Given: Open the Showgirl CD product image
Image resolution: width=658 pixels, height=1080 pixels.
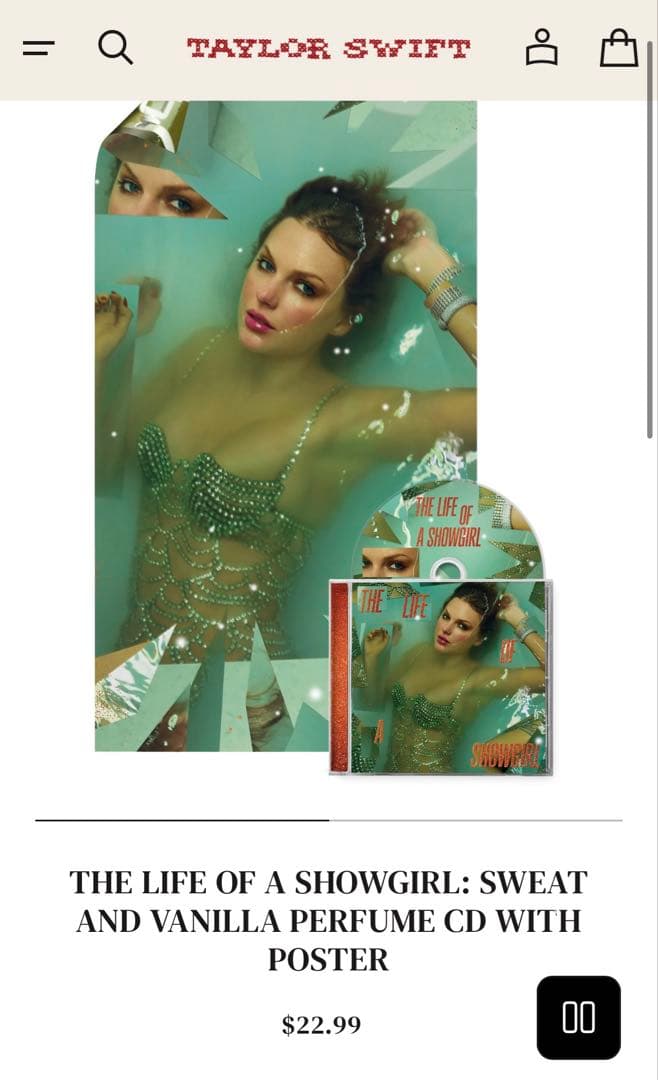Looking at the screenshot, I should click(x=440, y=675).
